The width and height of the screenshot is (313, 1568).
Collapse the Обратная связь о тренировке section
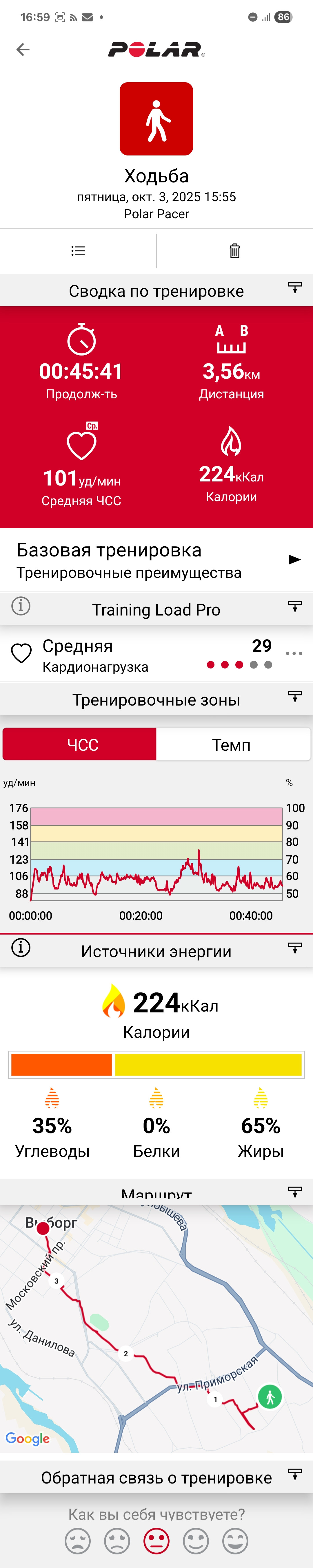point(295,1474)
